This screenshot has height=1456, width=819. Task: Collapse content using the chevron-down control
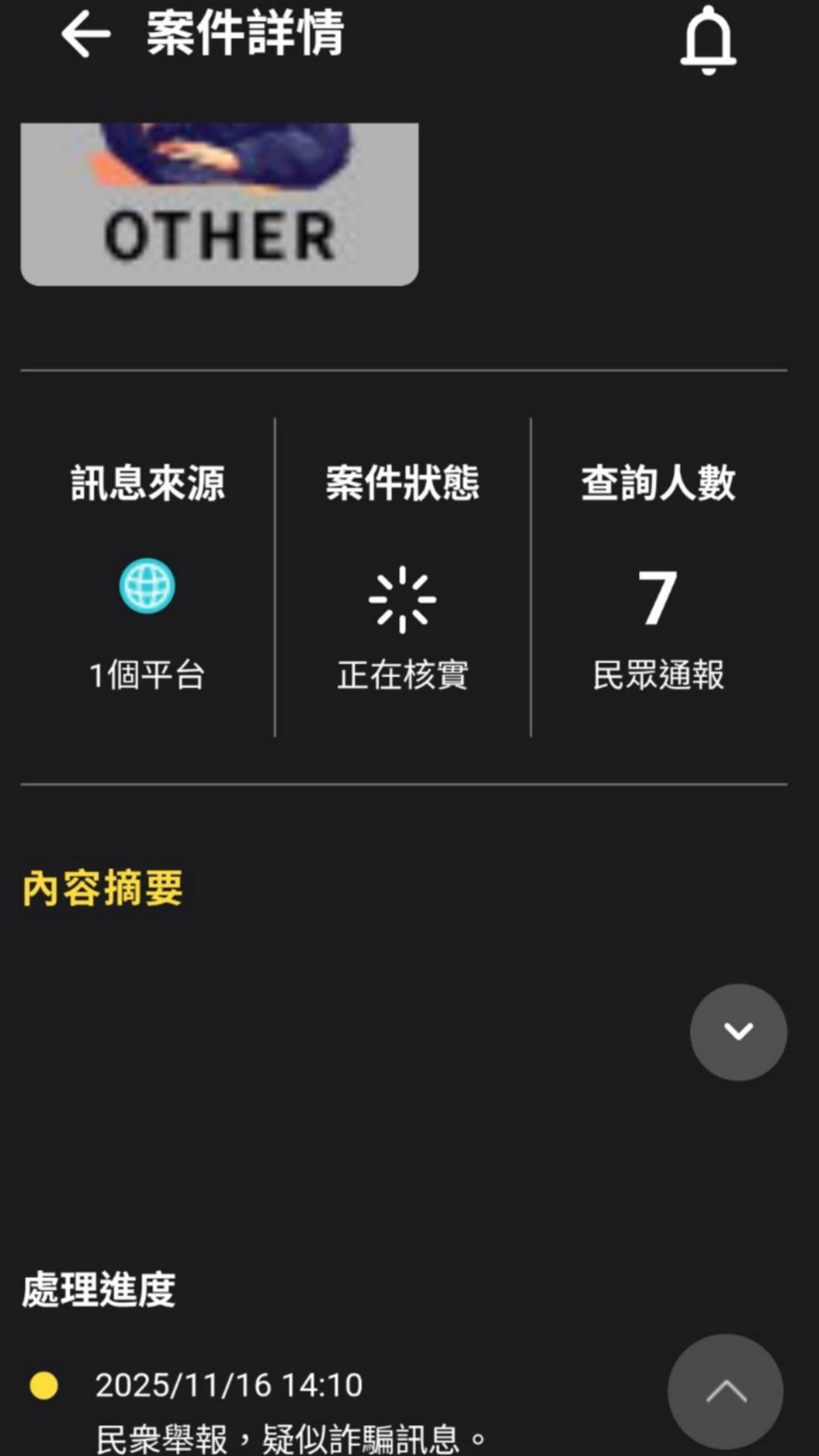tap(737, 1031)
